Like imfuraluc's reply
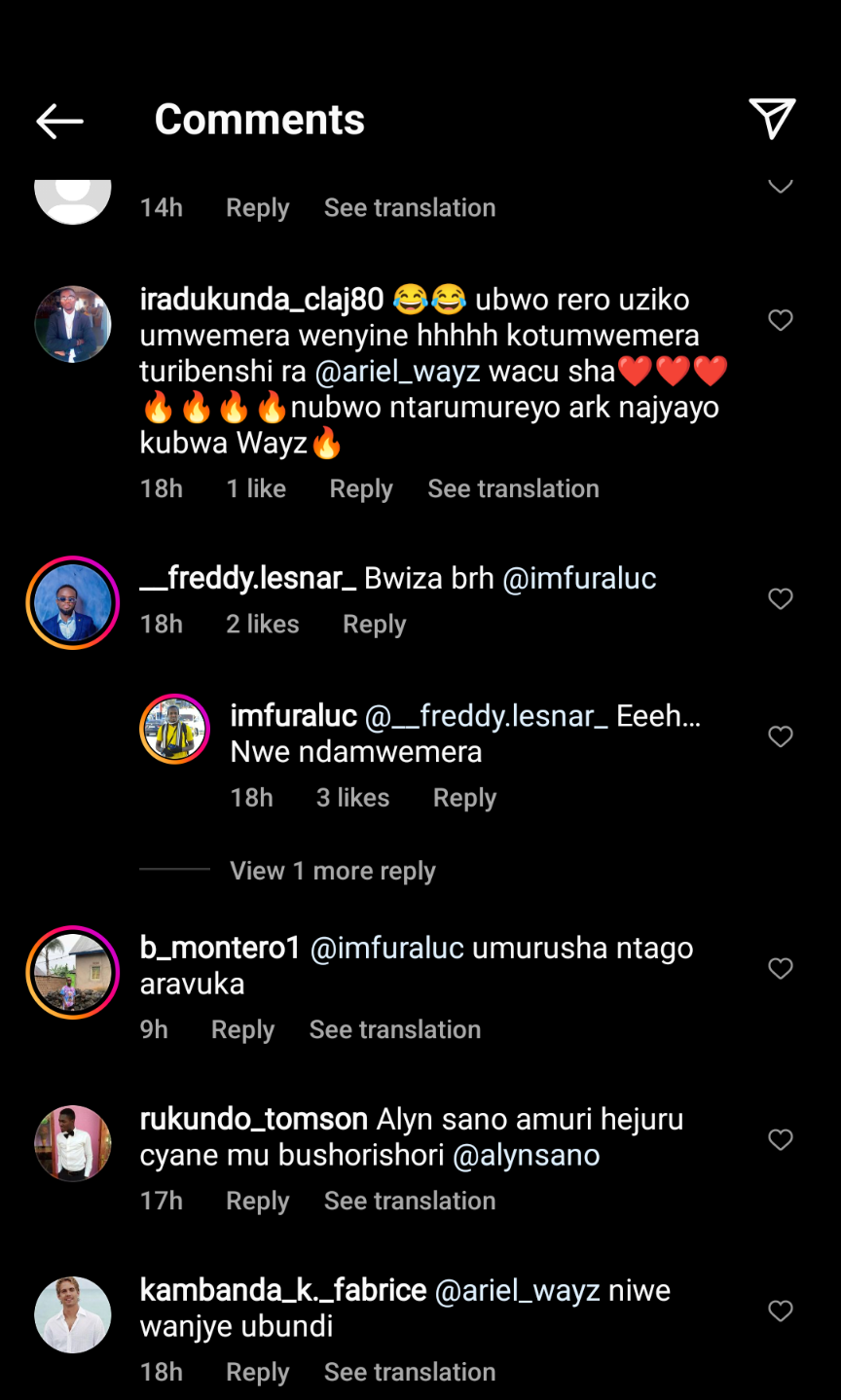This screenshot has height=1400, width=841. [x=781, y=736]
